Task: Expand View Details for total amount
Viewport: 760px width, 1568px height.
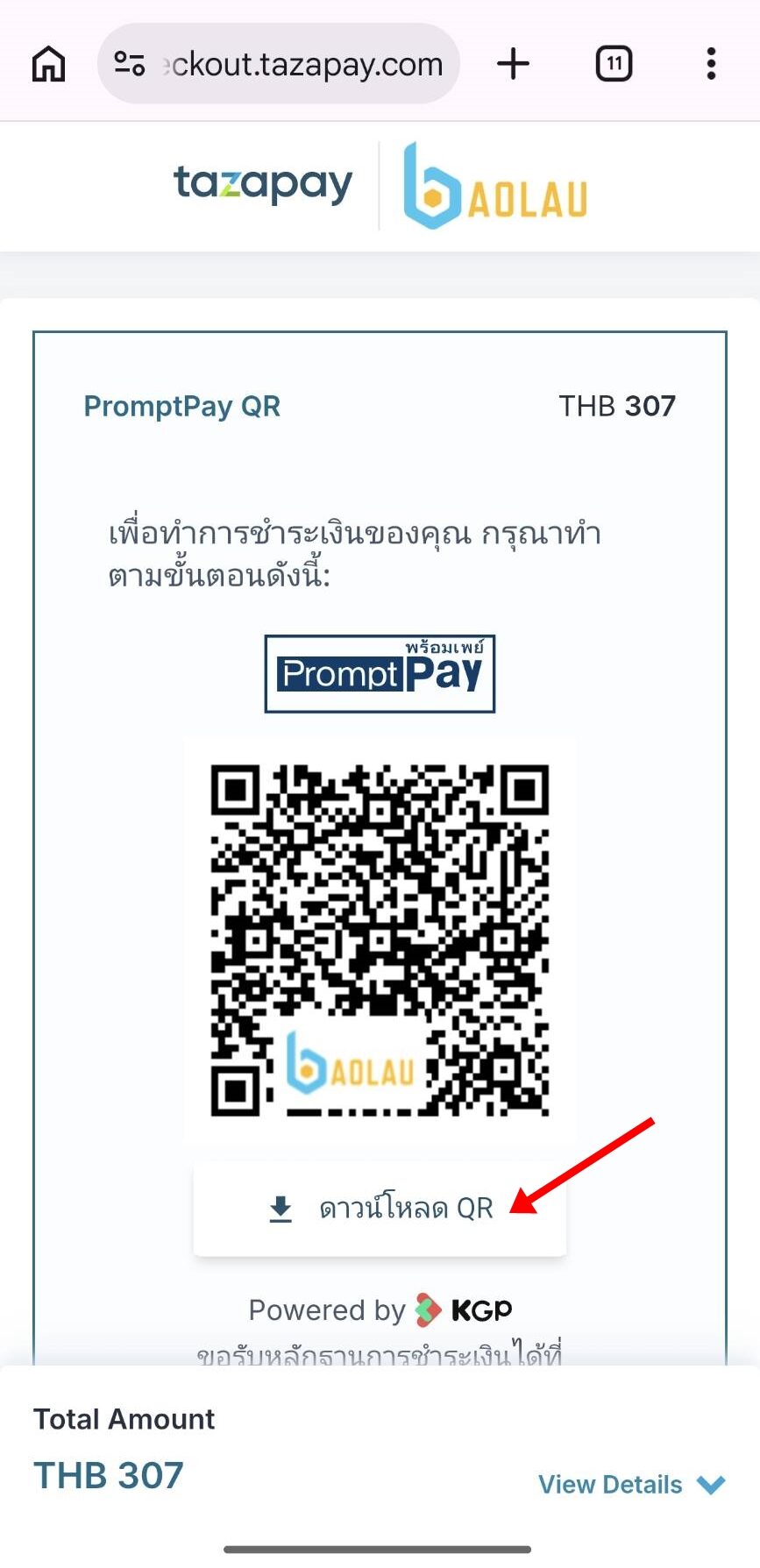Action: [x=632, y=1484]
